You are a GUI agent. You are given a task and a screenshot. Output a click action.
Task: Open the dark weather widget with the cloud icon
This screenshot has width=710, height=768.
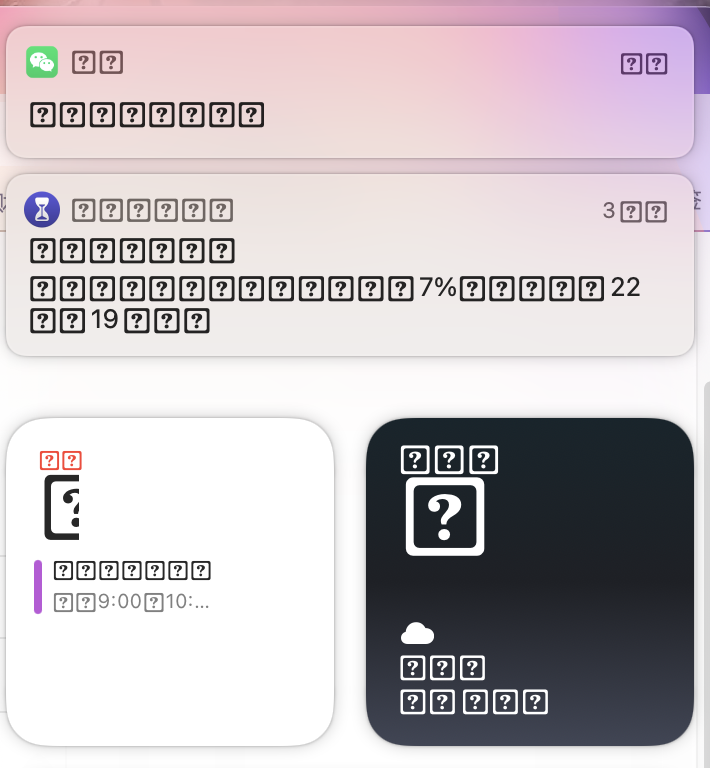pyautogui.click(x=529, y=581)
